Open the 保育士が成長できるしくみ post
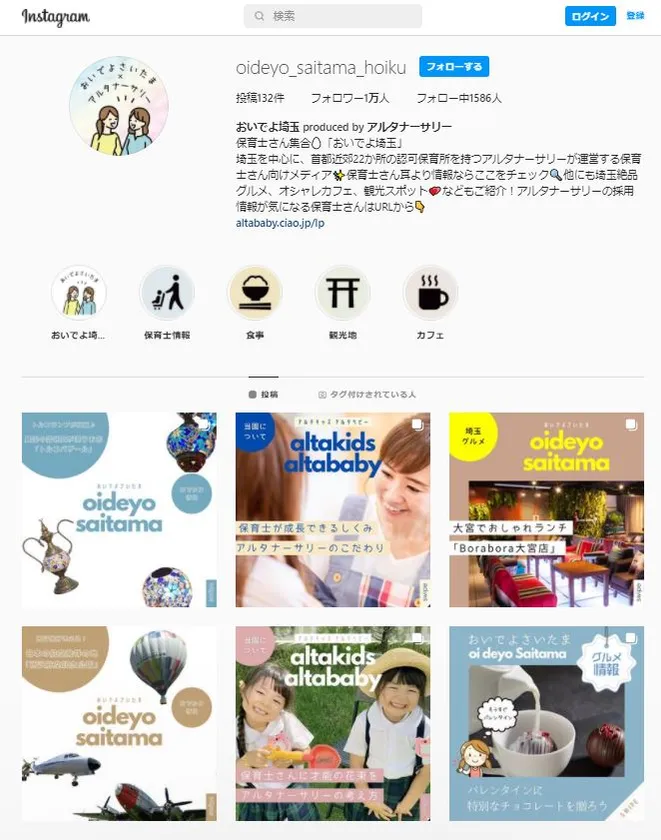The width and height of the screenshot is (661, 840). pyautogui.click(x=333, y=510)
